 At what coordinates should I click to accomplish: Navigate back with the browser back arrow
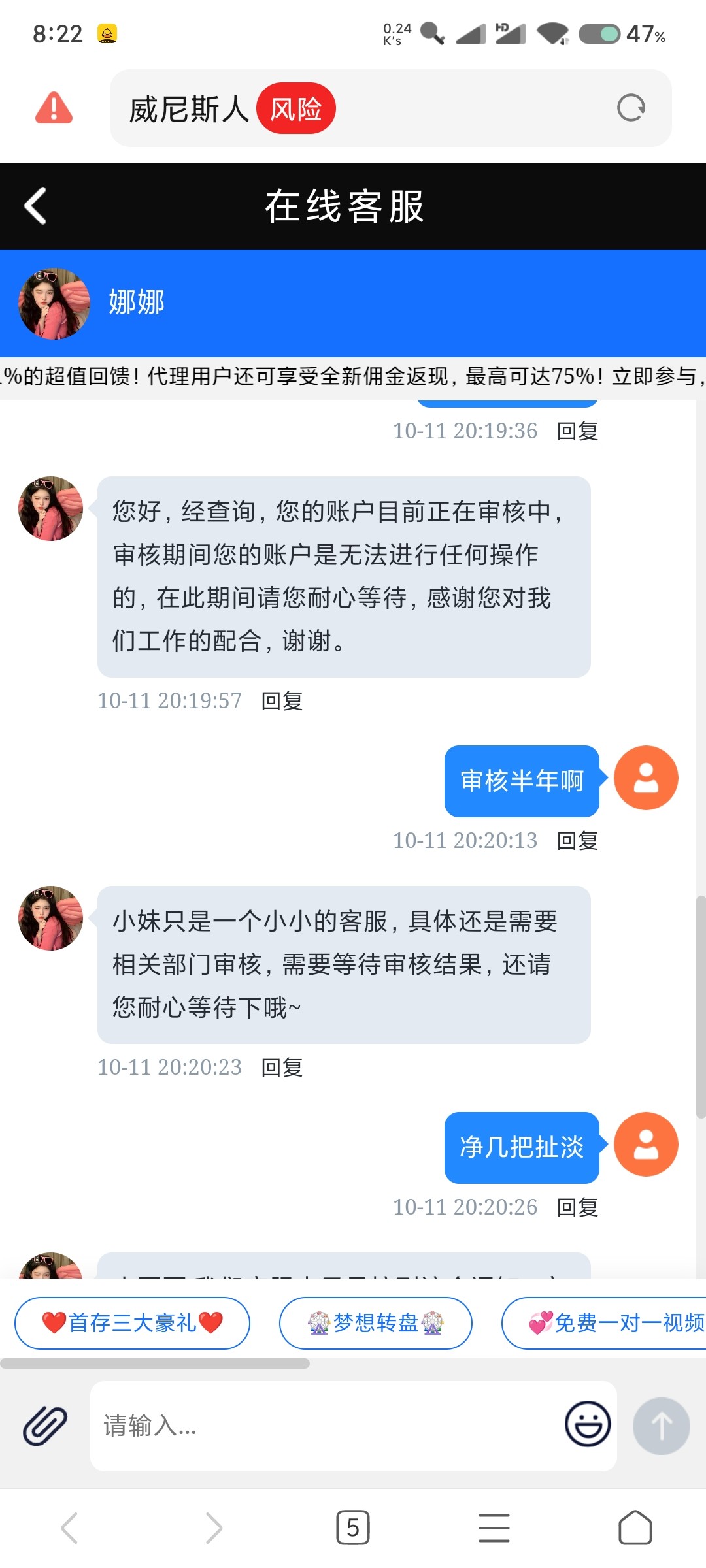click(x=70, y=1527)
